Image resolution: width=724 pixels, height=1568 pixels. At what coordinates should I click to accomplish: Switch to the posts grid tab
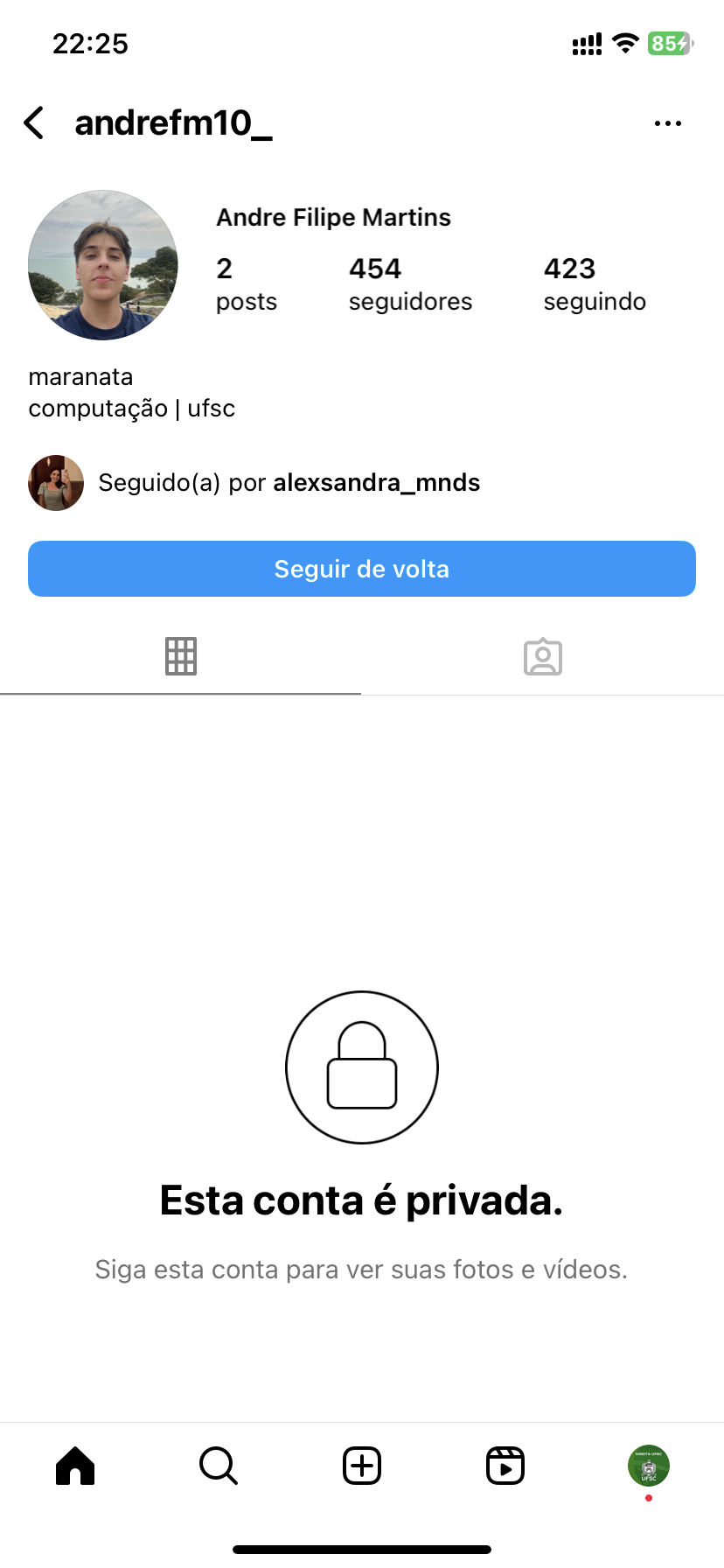pos(181,656)
